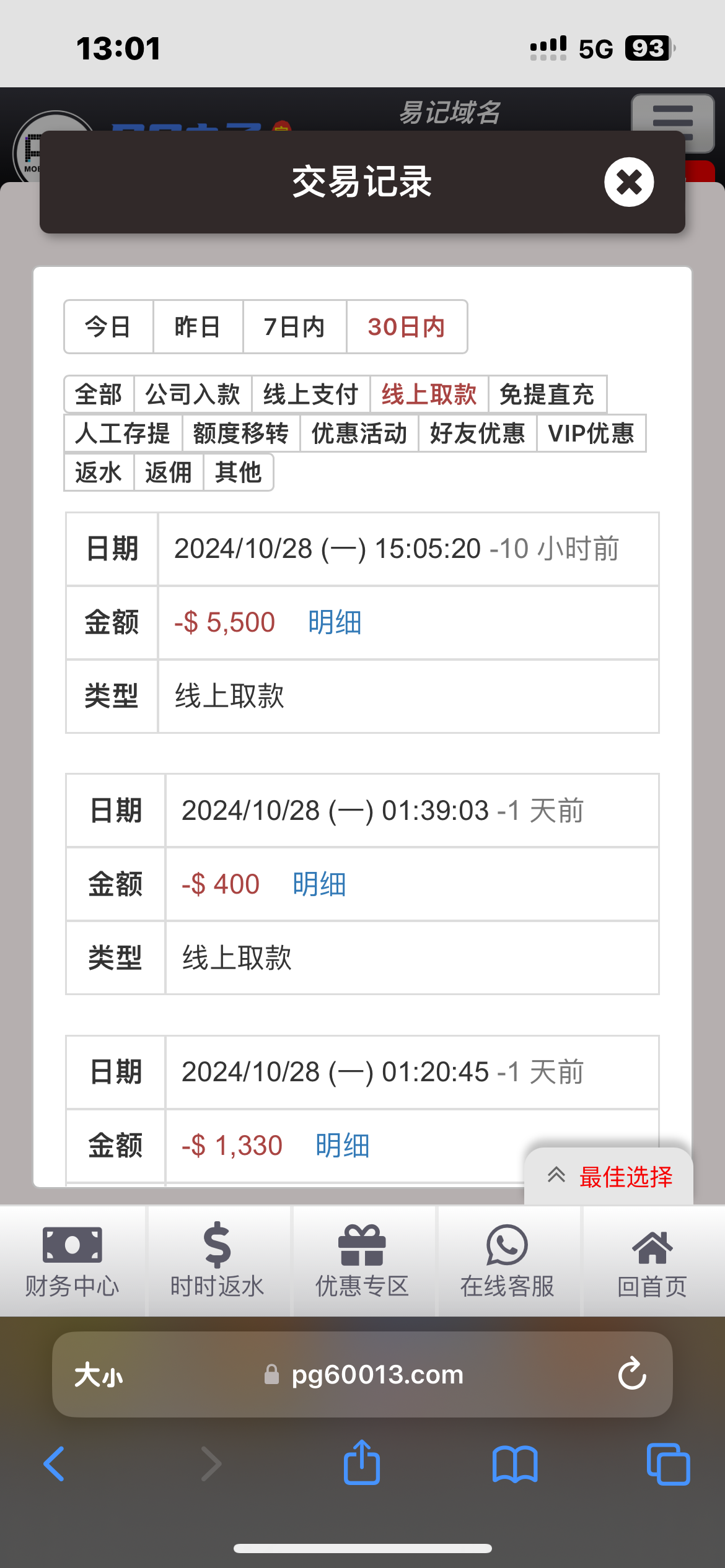
Task: Show 优惠活动 records
Action: [x=359, y=433]
